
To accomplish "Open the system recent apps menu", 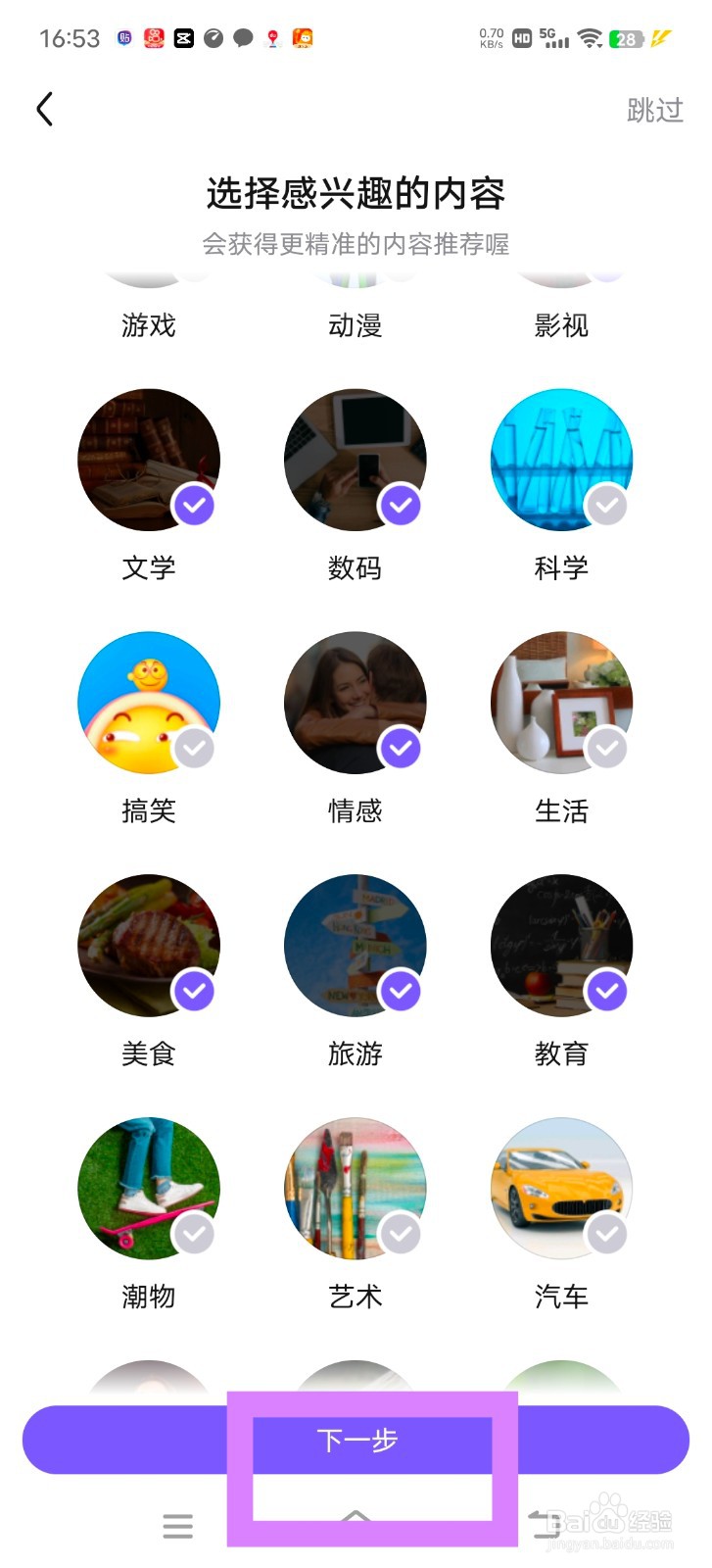I will [177, 1526].
